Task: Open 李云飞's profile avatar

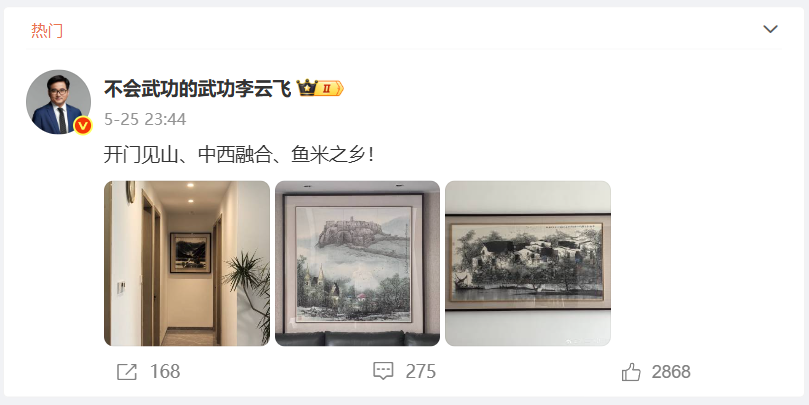Action: coord(58,102)
